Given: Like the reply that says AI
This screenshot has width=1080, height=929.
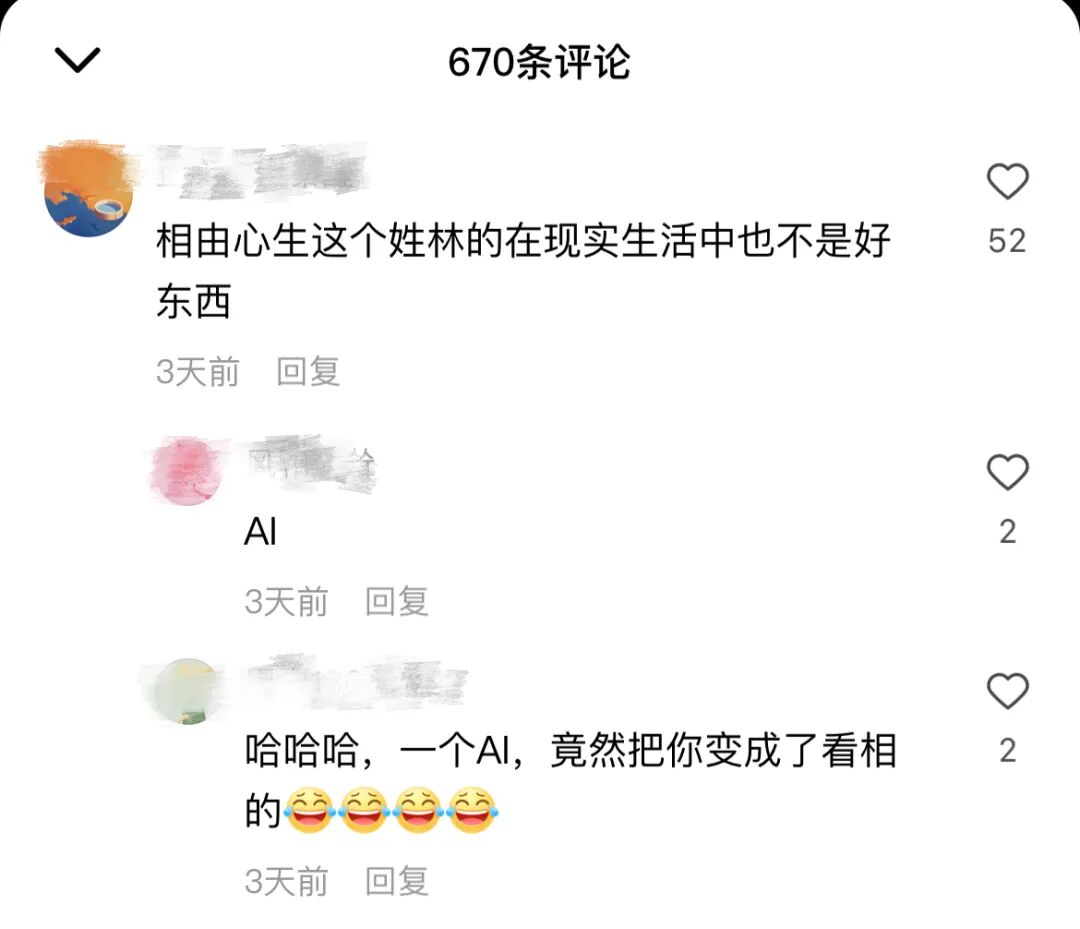Looking at the screenshot, I should pyautogui.click(x=1007, y=472).
